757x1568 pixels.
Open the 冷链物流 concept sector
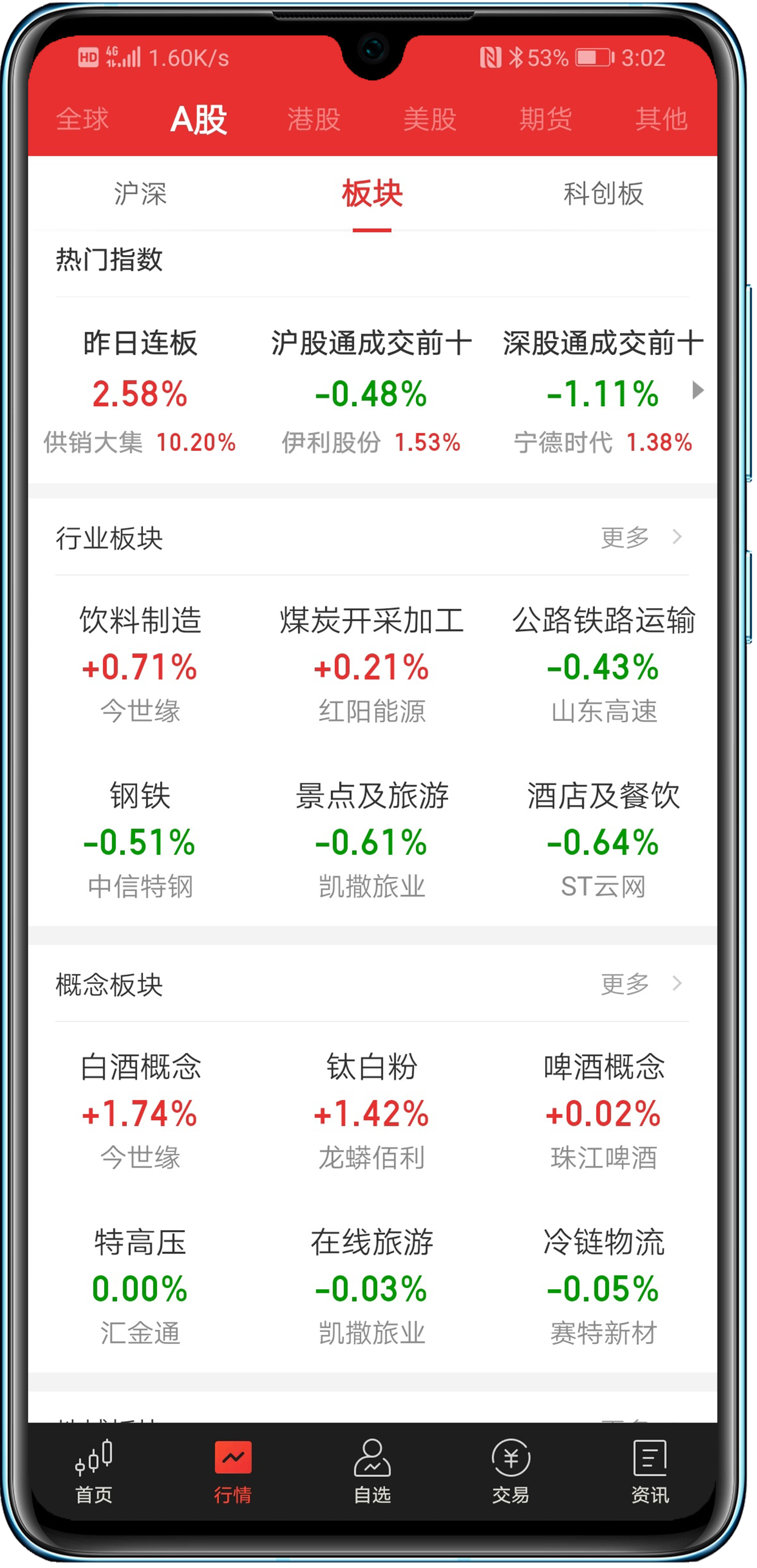tap(603, 1286)
